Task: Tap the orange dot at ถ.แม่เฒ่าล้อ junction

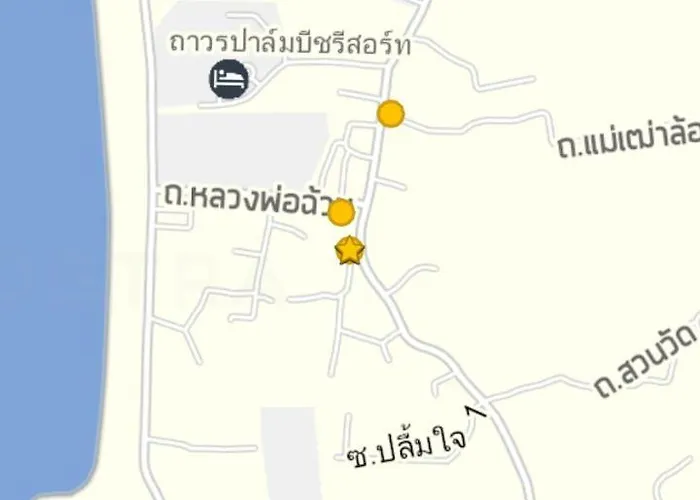Action: [390, 113]
